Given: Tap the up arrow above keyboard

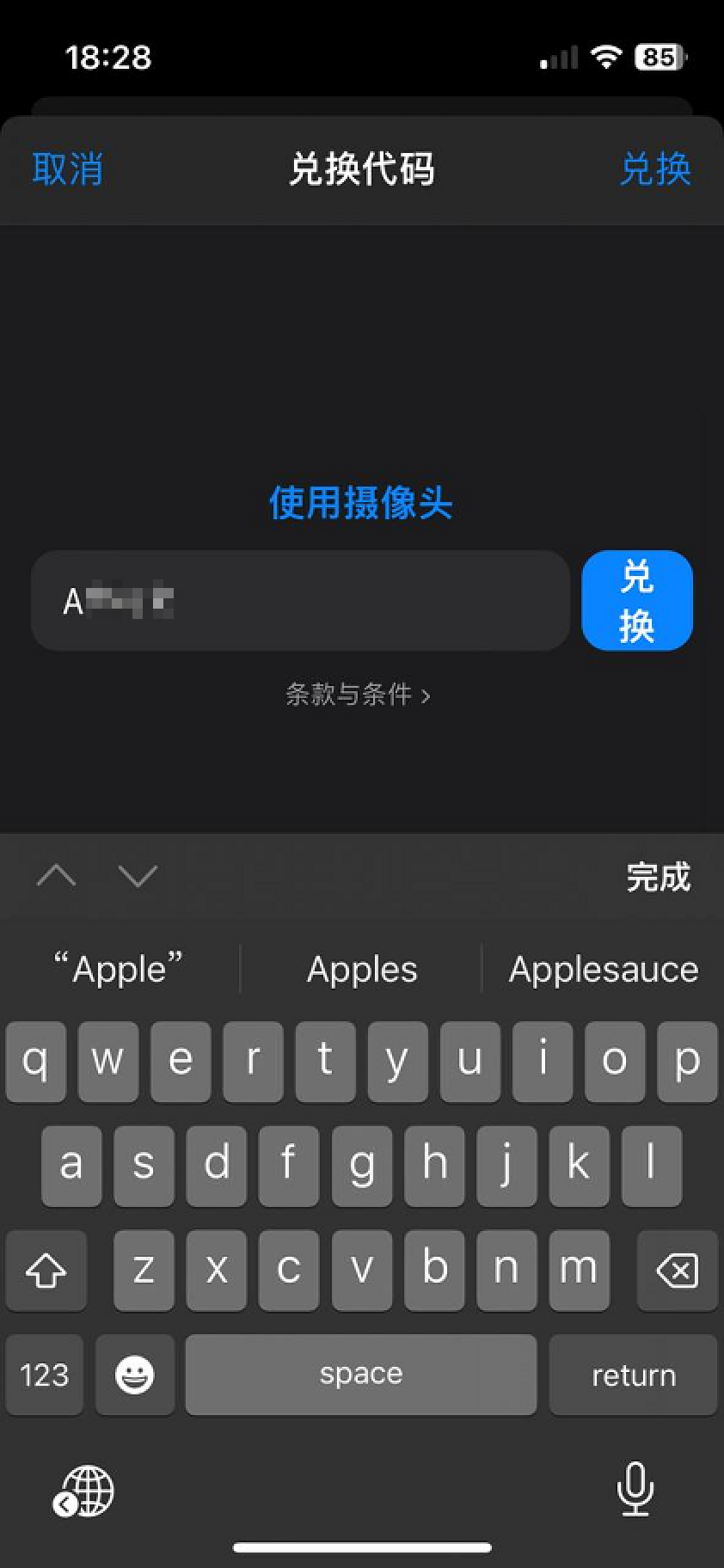Looking at the screenshot, I should [x=57, y=876].
